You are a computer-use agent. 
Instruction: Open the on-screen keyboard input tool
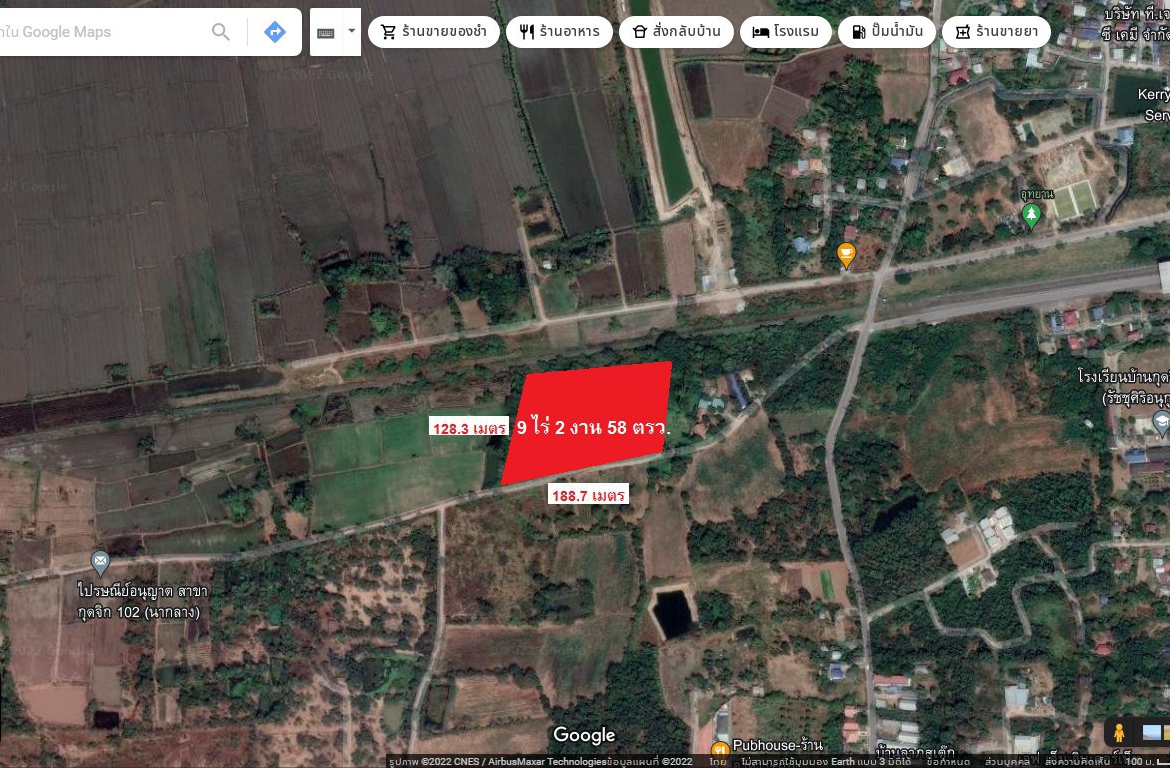click(326, 32)
